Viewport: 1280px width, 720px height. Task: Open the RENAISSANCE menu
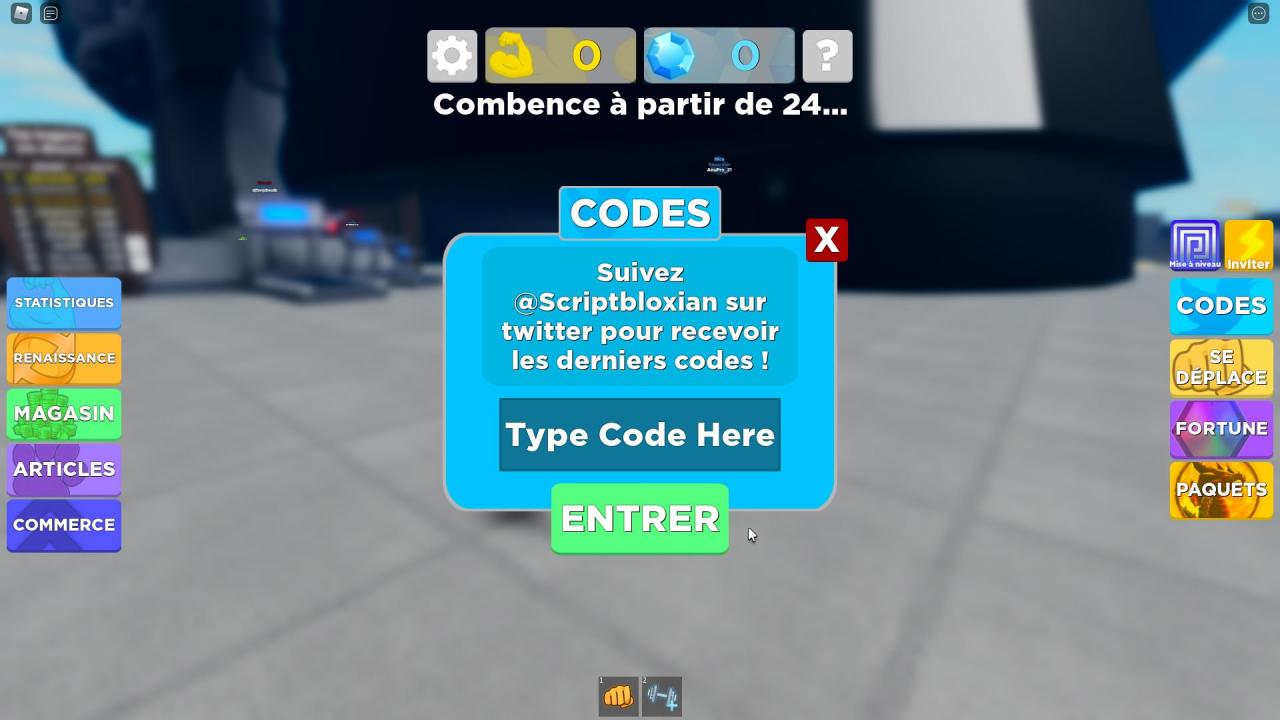64,358
